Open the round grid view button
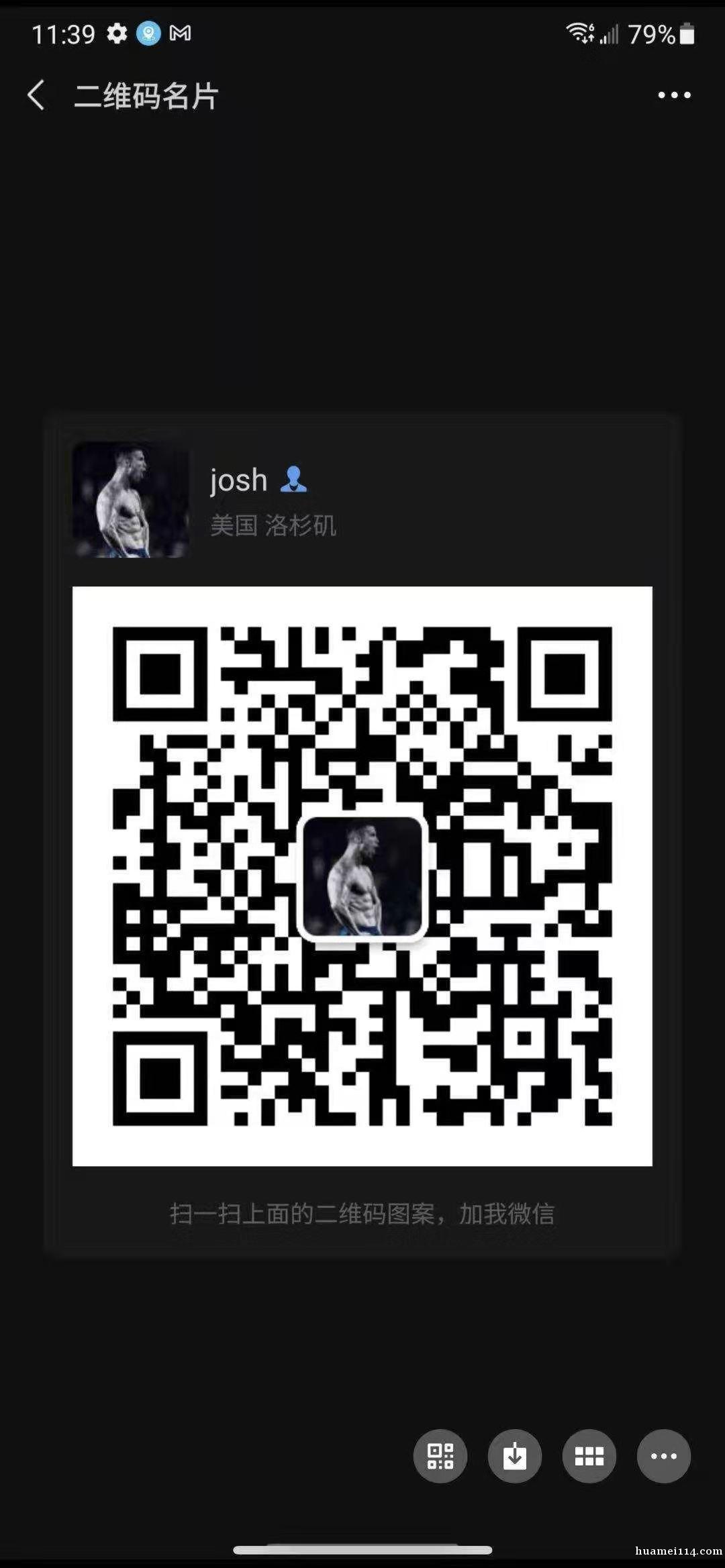 click(589, 1455)
